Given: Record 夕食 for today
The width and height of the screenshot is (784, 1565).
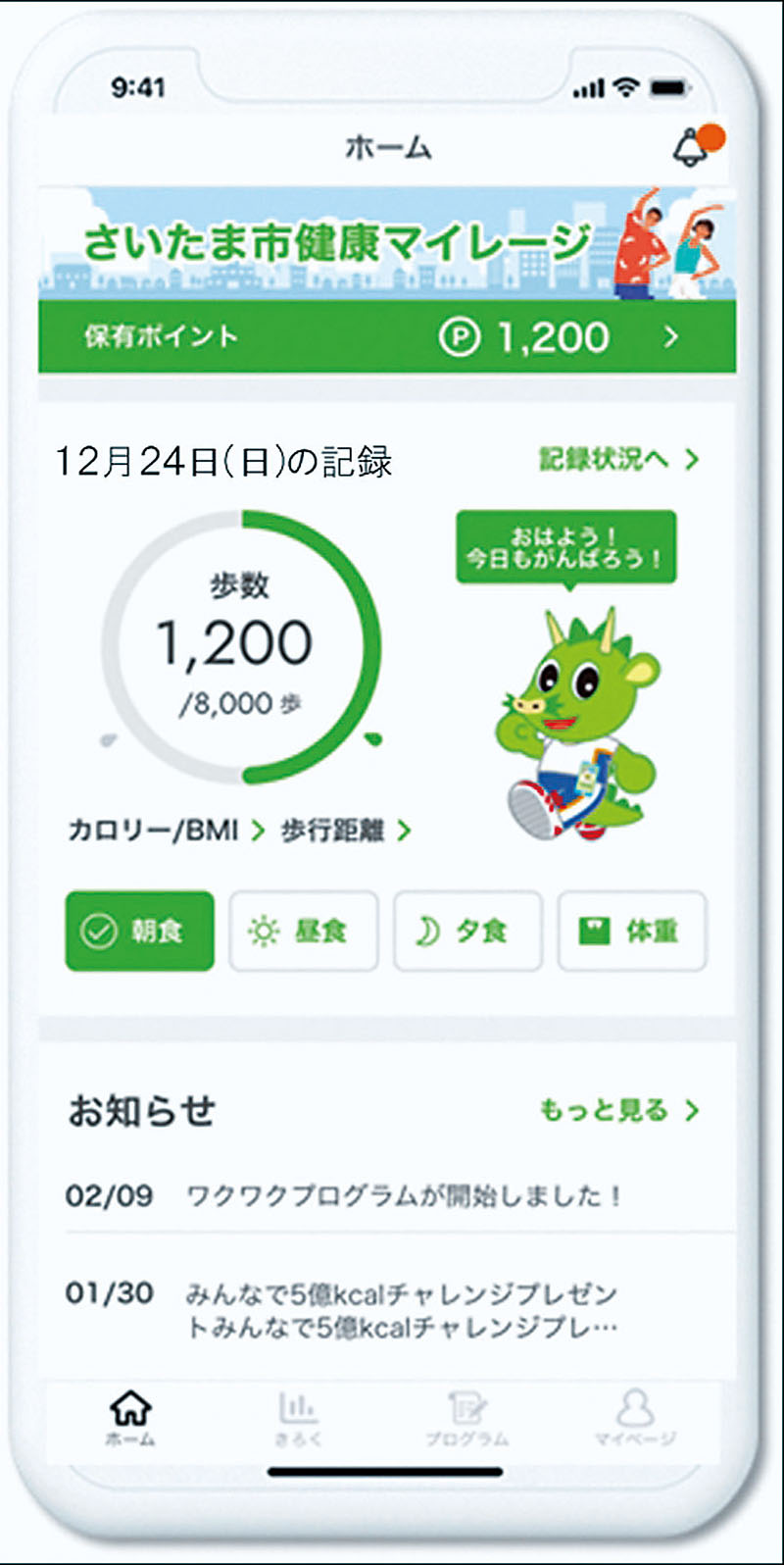Looking at the screenshot, I should (467, 931).
